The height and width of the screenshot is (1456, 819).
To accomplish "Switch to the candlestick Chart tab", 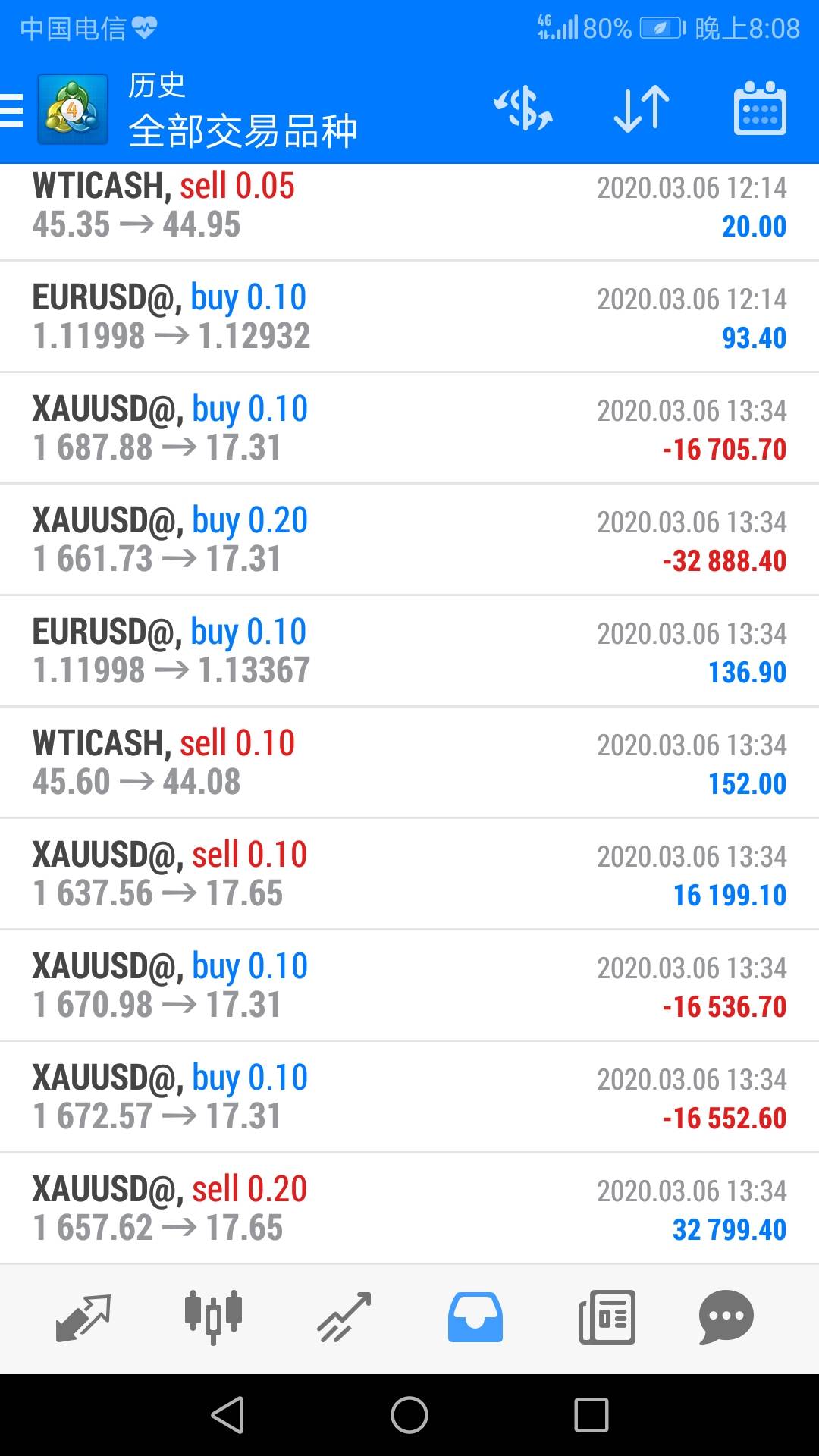I will 213,1317.
